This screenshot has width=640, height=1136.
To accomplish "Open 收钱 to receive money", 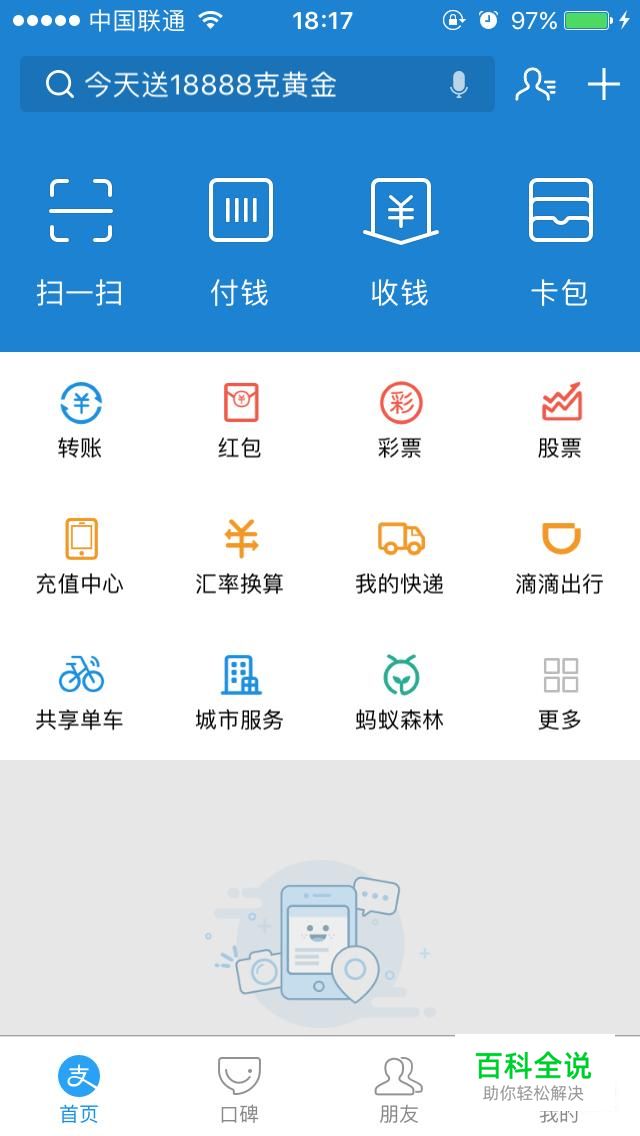I will 400,240.
